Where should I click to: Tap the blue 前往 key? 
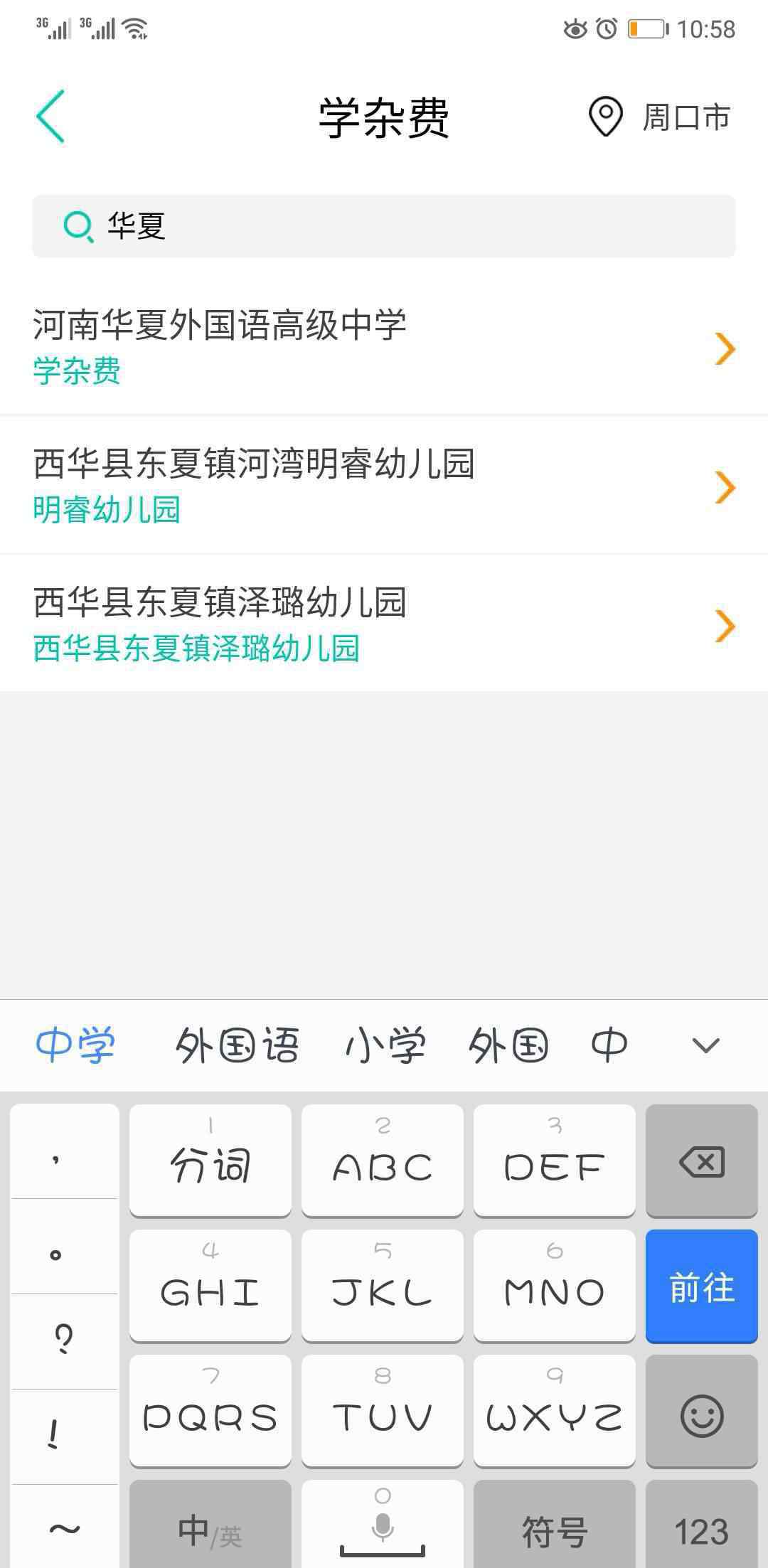point(701,1288)
